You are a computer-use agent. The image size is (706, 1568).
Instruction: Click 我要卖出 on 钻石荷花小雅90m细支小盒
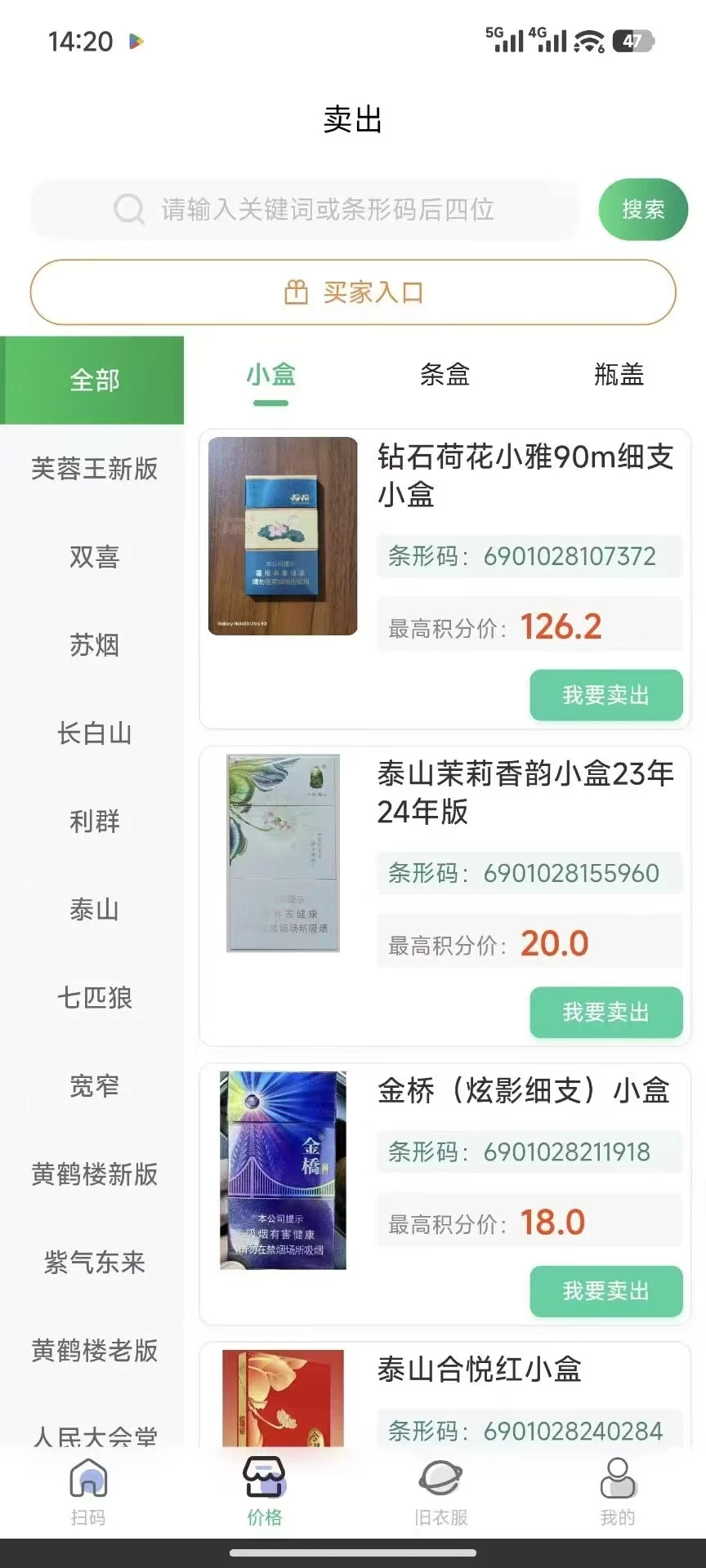pyautogui.click(x=605, y=695)
